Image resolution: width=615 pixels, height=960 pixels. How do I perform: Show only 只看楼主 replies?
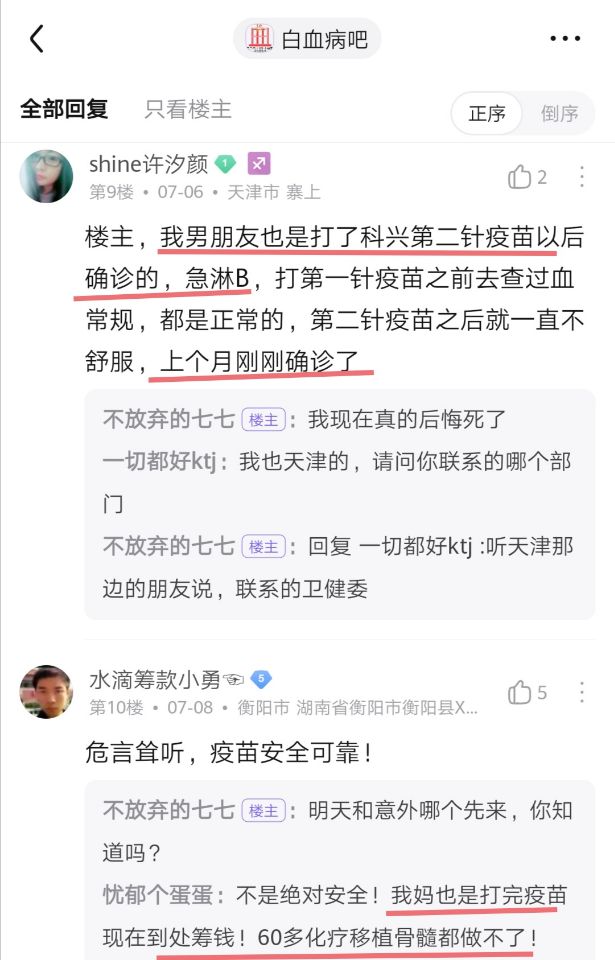tap(188, 110)
